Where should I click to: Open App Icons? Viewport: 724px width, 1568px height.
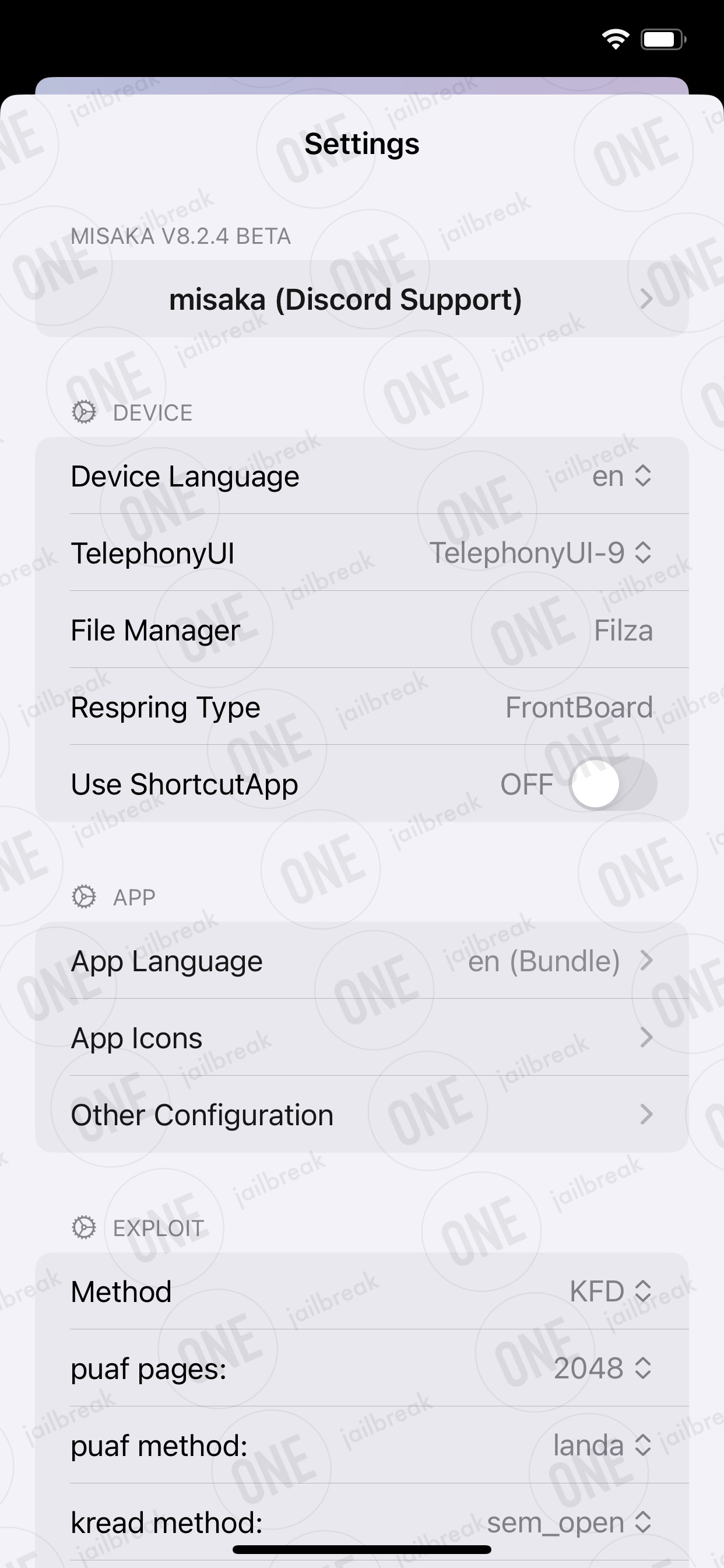click(x=361, y=1037)
